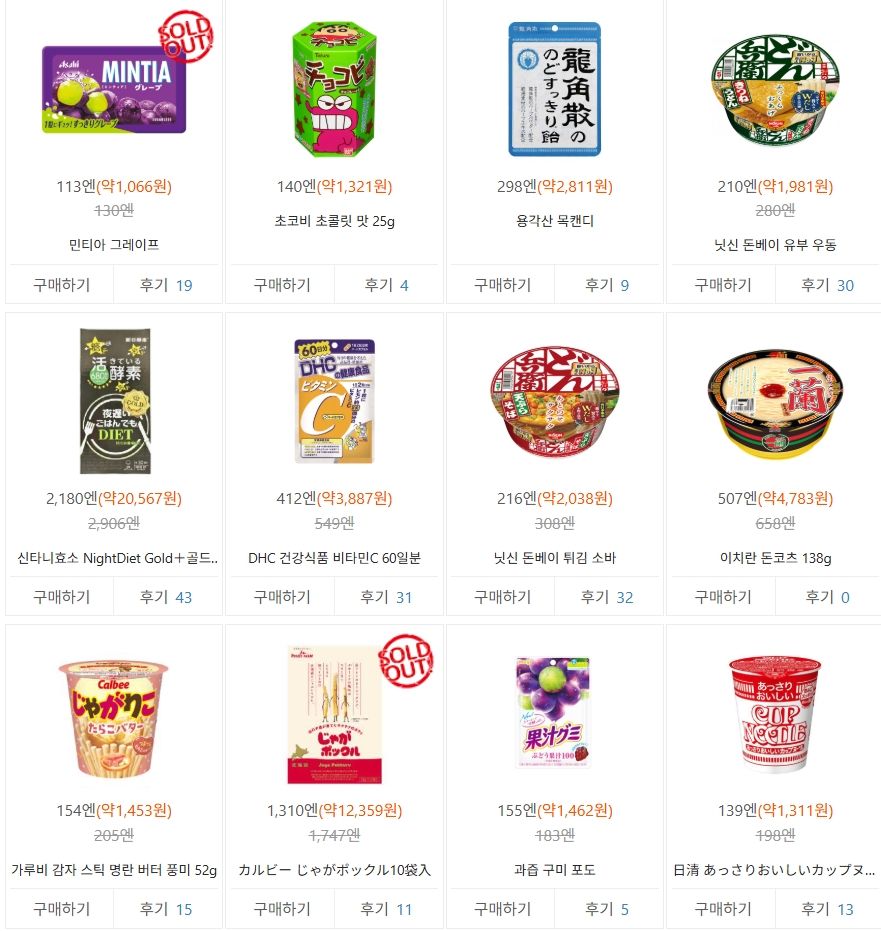Show 후기 for 닛신 돈베이 튀김 소바
This screenshot has width=881, height=931.
(x=606, y=597)
